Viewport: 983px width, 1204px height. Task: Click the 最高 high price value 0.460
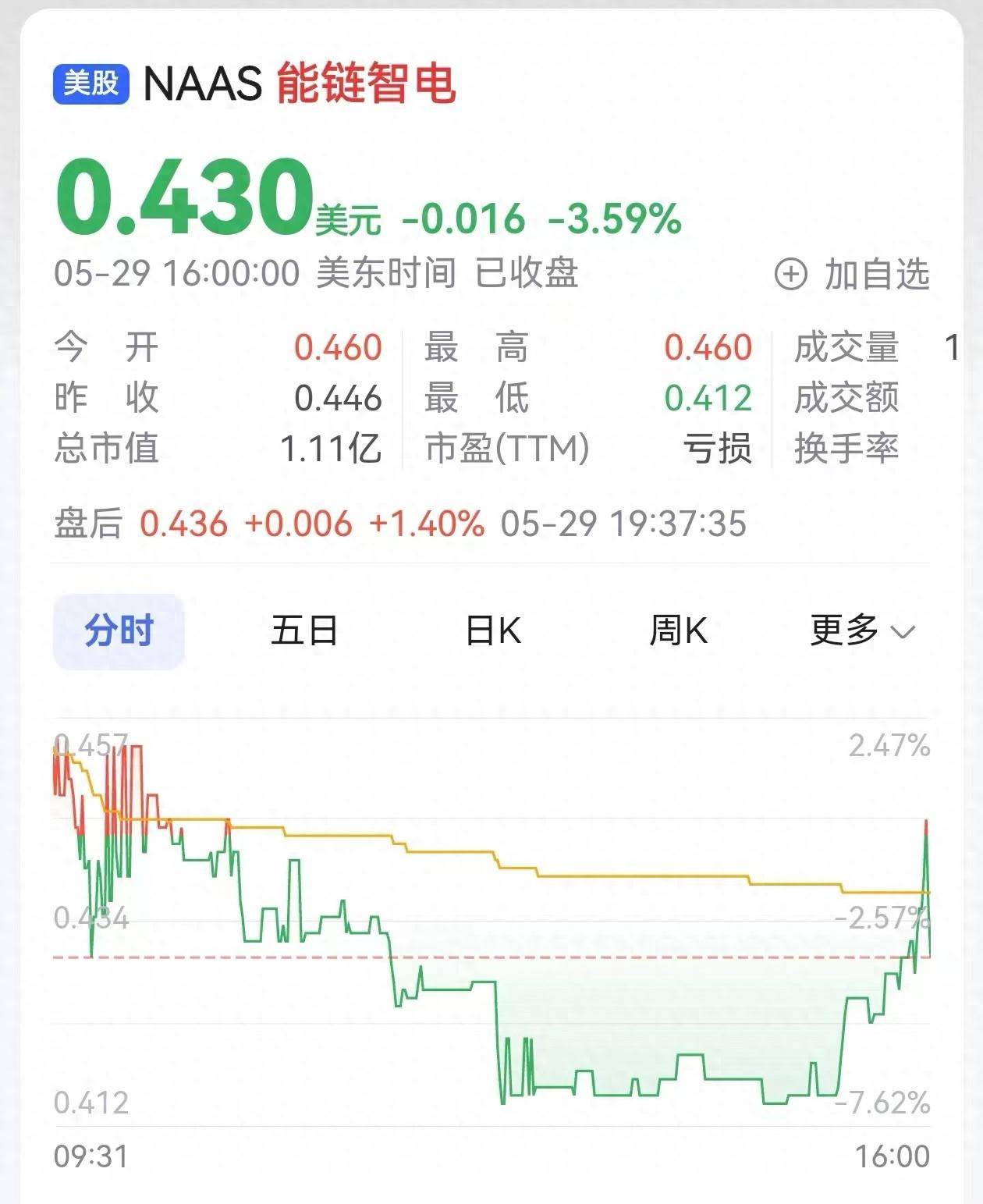click(x=707, y=349)
